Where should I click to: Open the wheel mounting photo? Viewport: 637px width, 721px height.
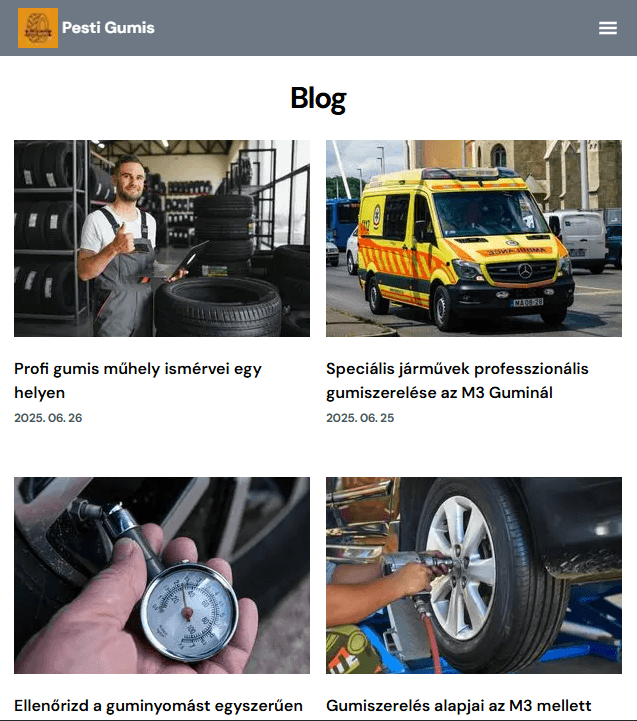tap(474, 575)
